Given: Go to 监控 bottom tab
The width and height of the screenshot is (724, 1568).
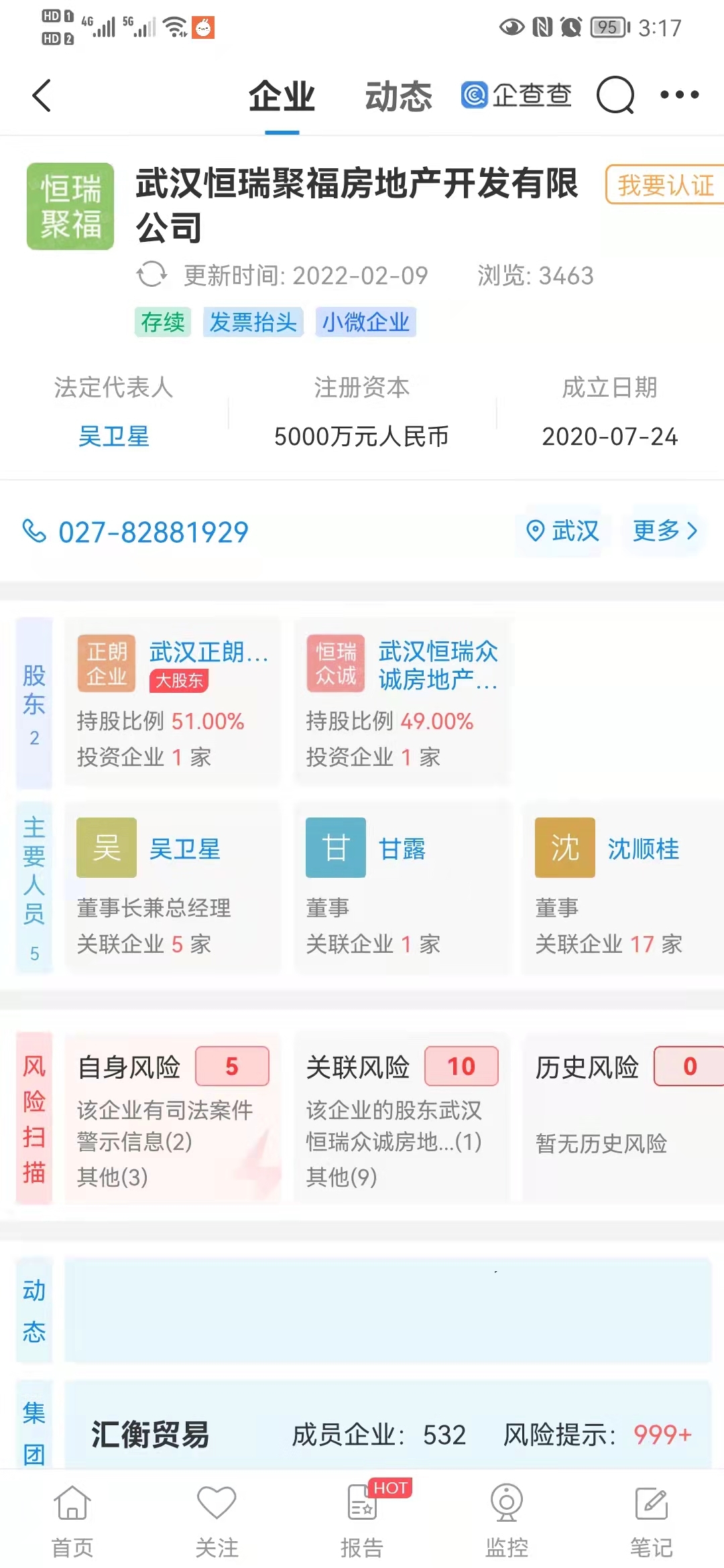Looking at the screenshot, I should click(x=507, y=1518).
